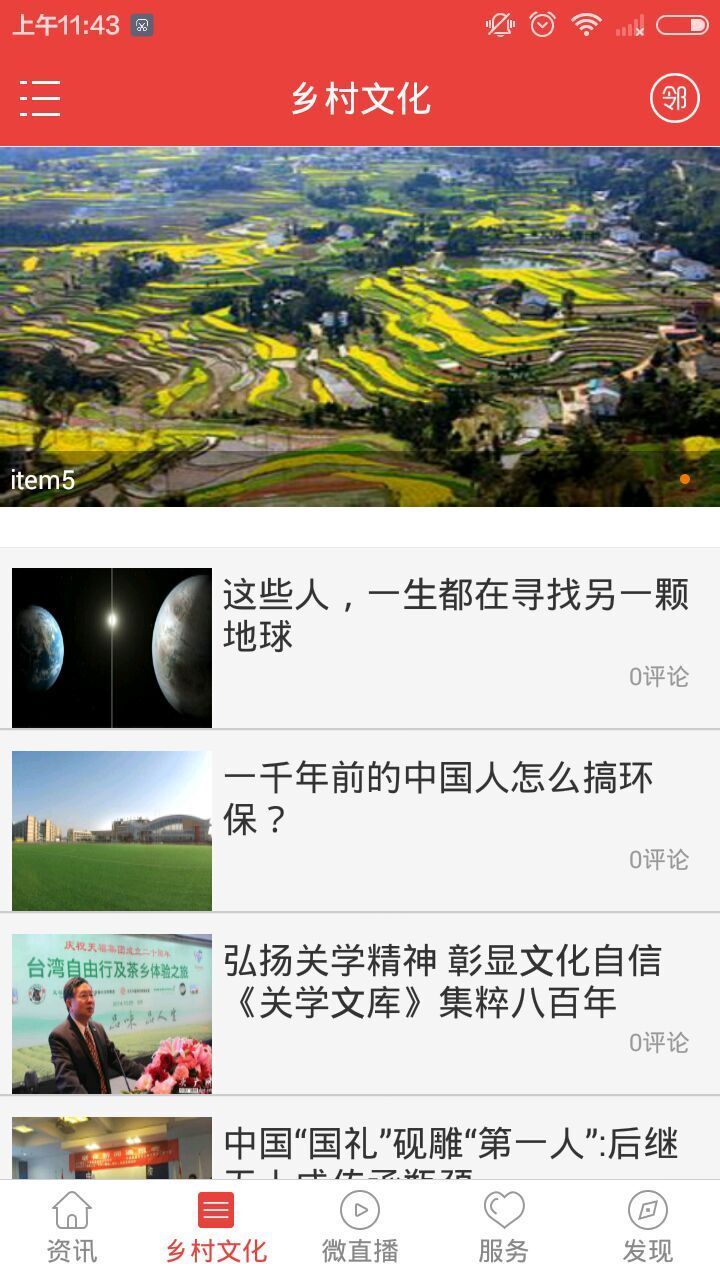Open the 中国“国礼”砚雕“第一人” article

click(450, 1146)
